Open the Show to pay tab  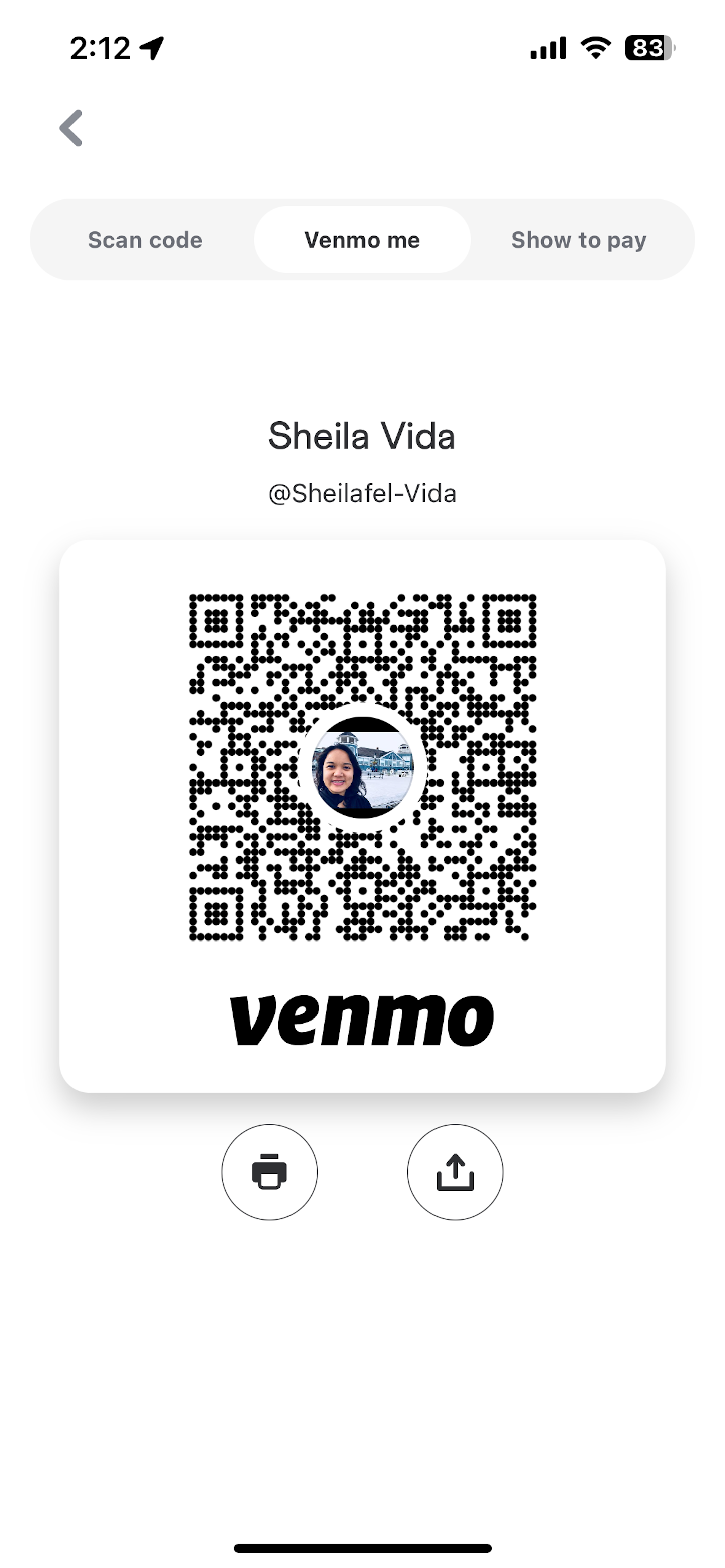[578, 240]
